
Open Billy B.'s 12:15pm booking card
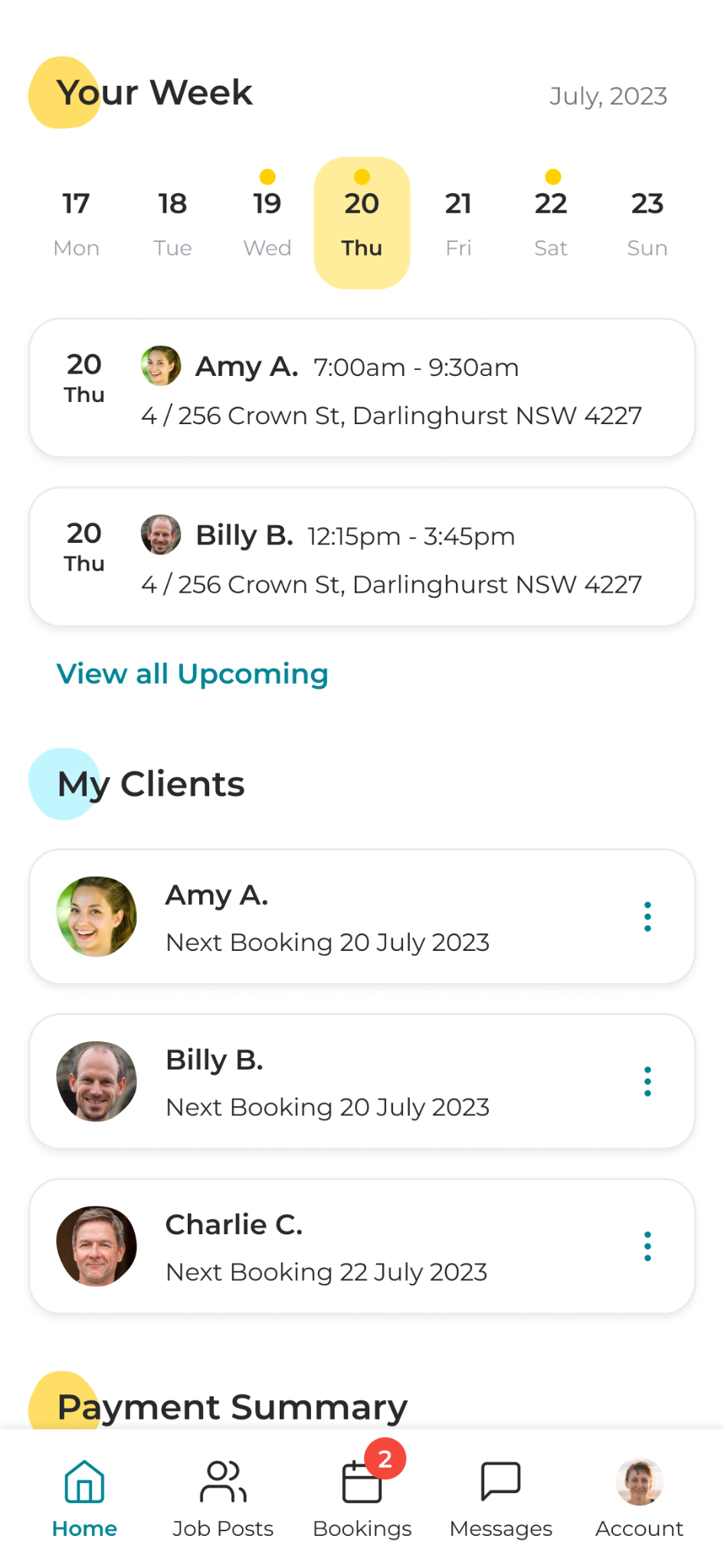pyautogui.click(x=362, y=557)
